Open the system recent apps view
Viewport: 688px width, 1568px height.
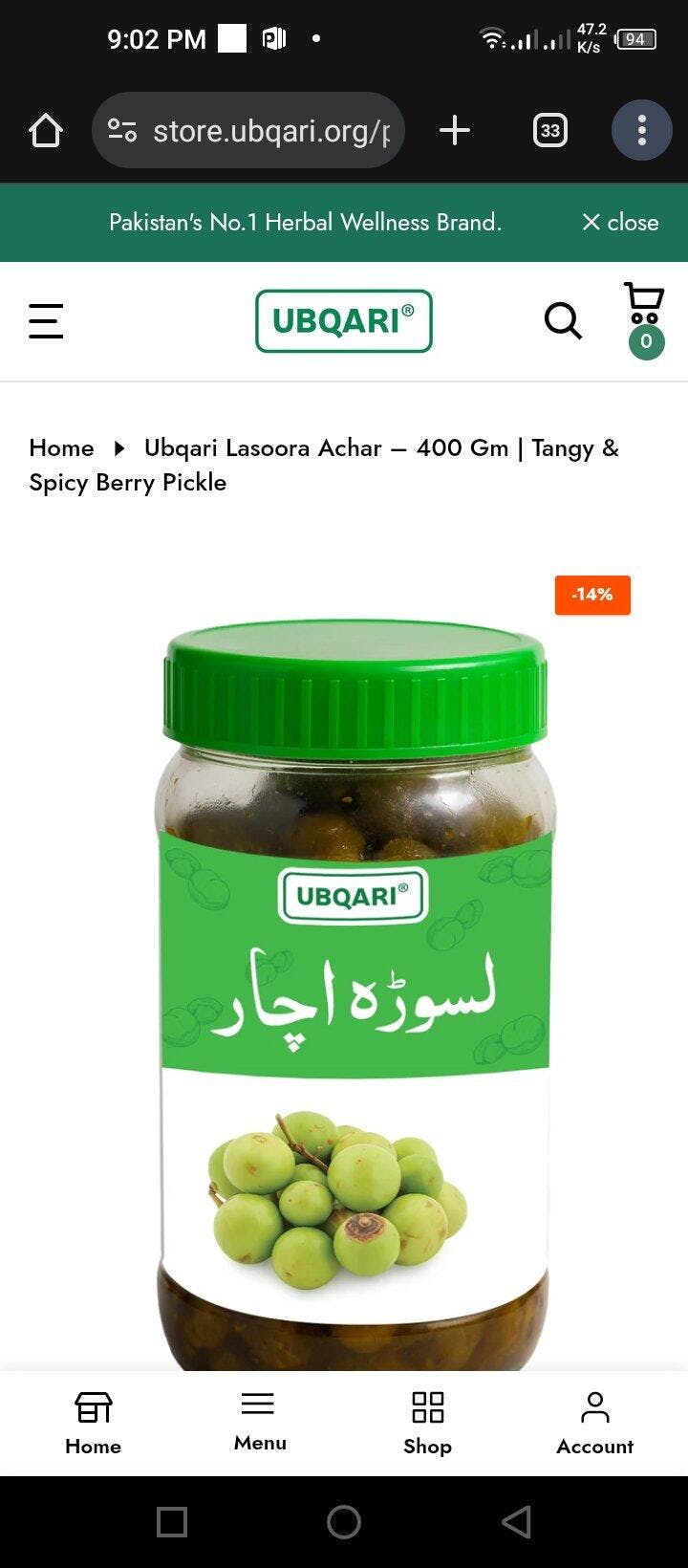[172, 1522]
